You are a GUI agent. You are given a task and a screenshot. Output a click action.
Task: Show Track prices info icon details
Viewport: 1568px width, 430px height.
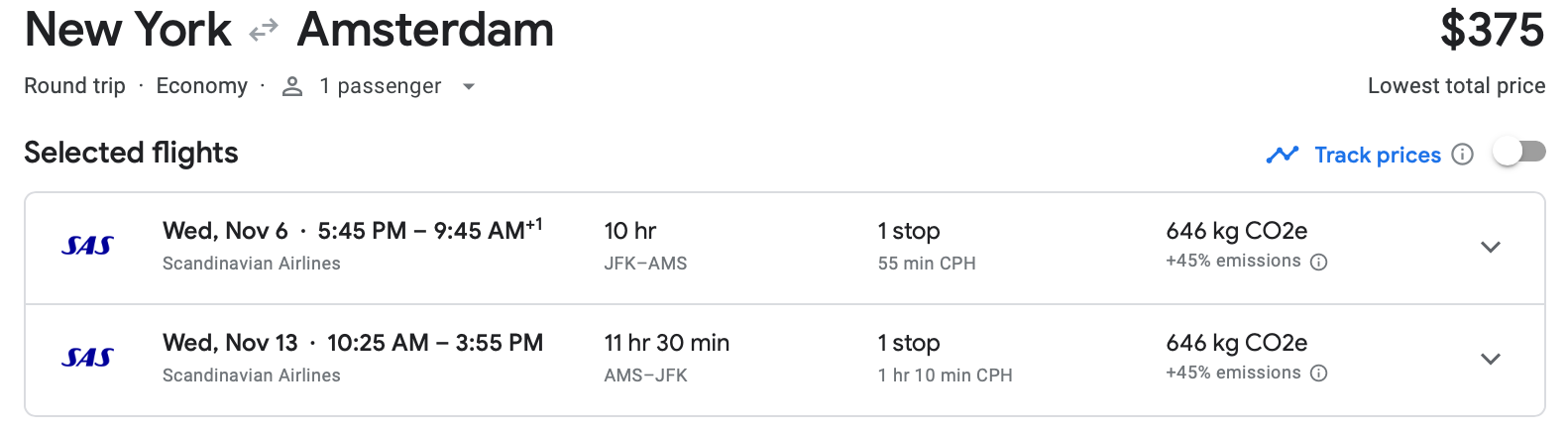1462,155
